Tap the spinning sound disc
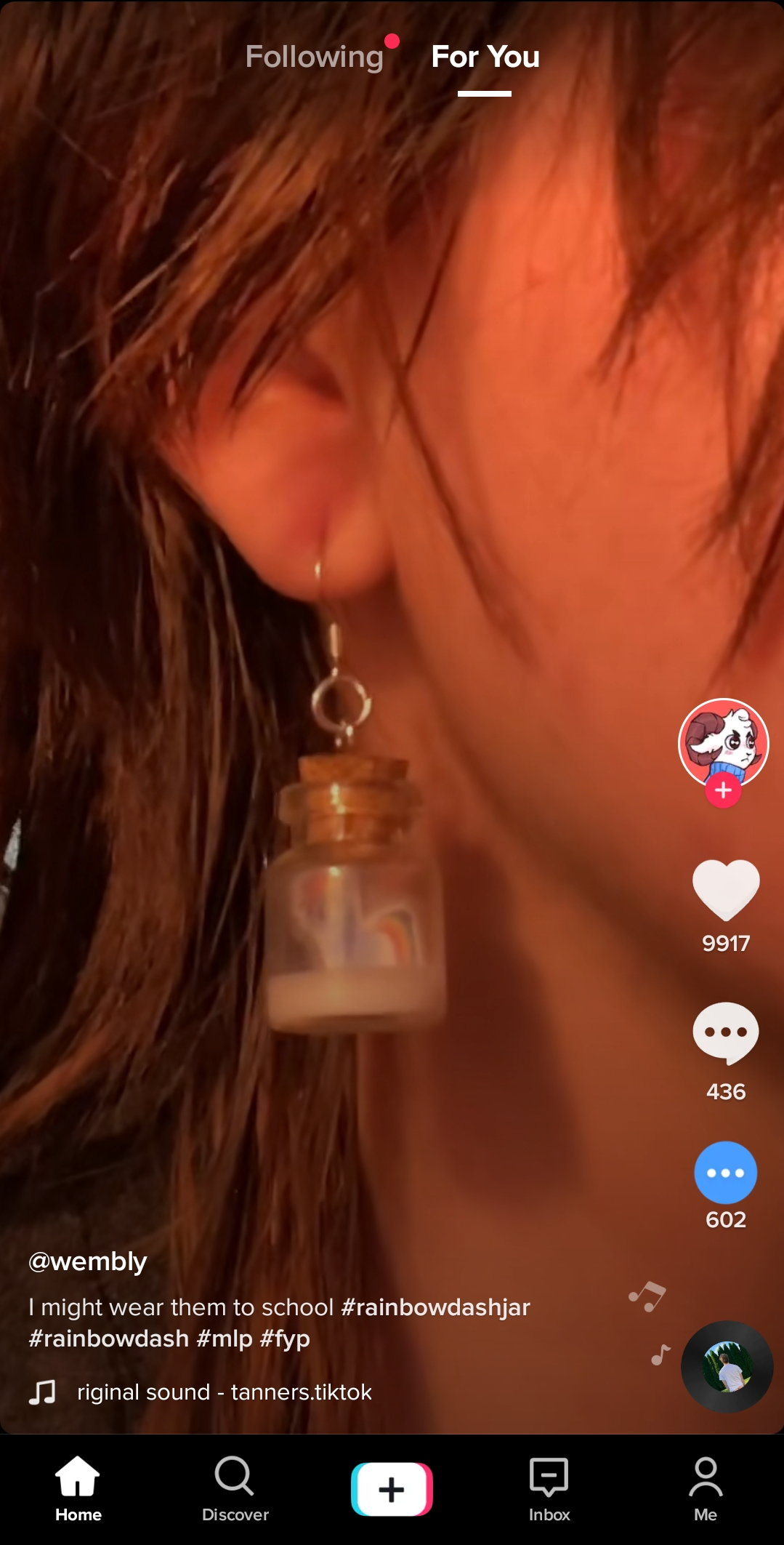Image resolution: width=784 pixels, height=1545 pixels. pyautogui.click(x=727, y=1367)
